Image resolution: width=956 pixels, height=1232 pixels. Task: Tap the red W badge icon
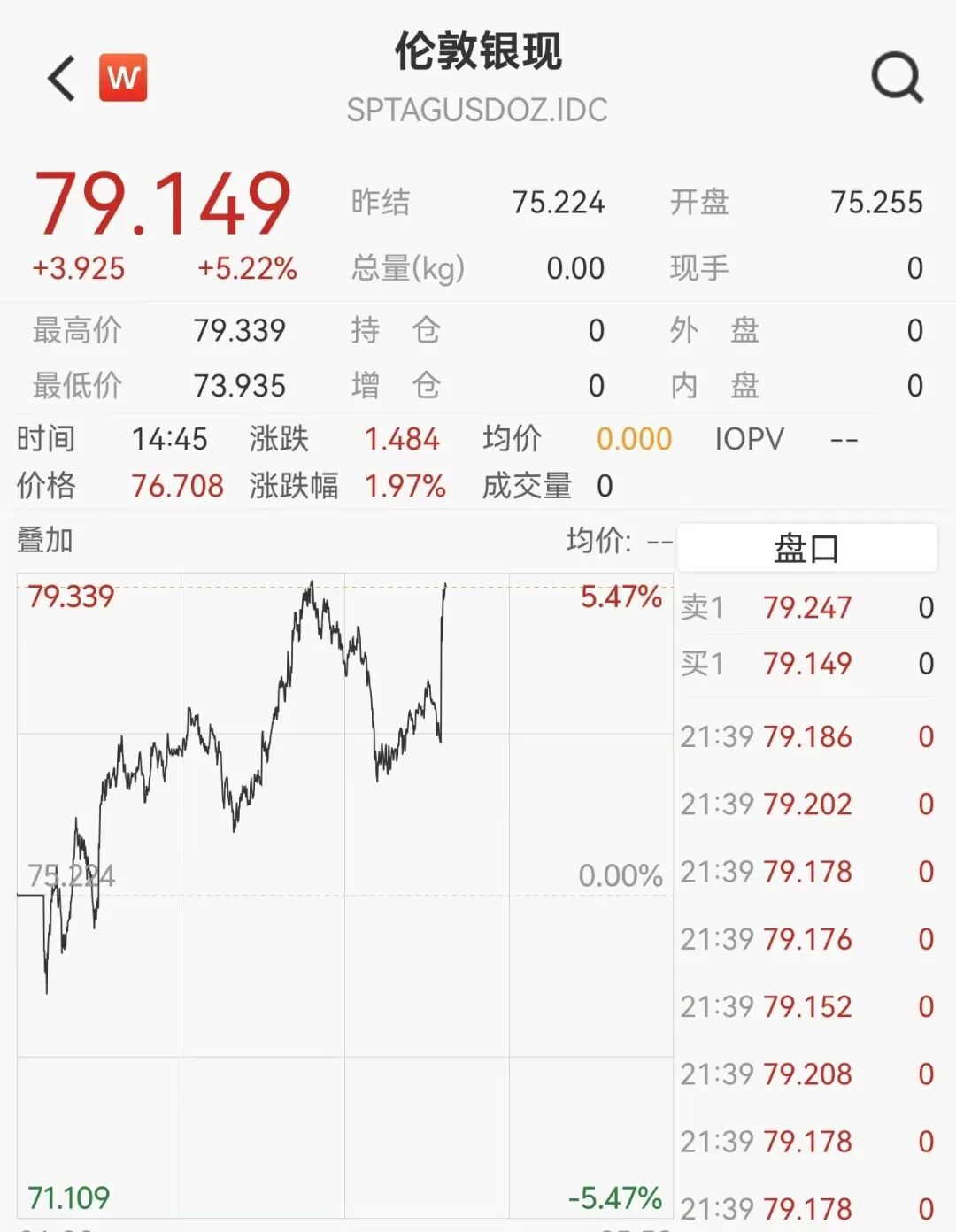coord(123,78)
